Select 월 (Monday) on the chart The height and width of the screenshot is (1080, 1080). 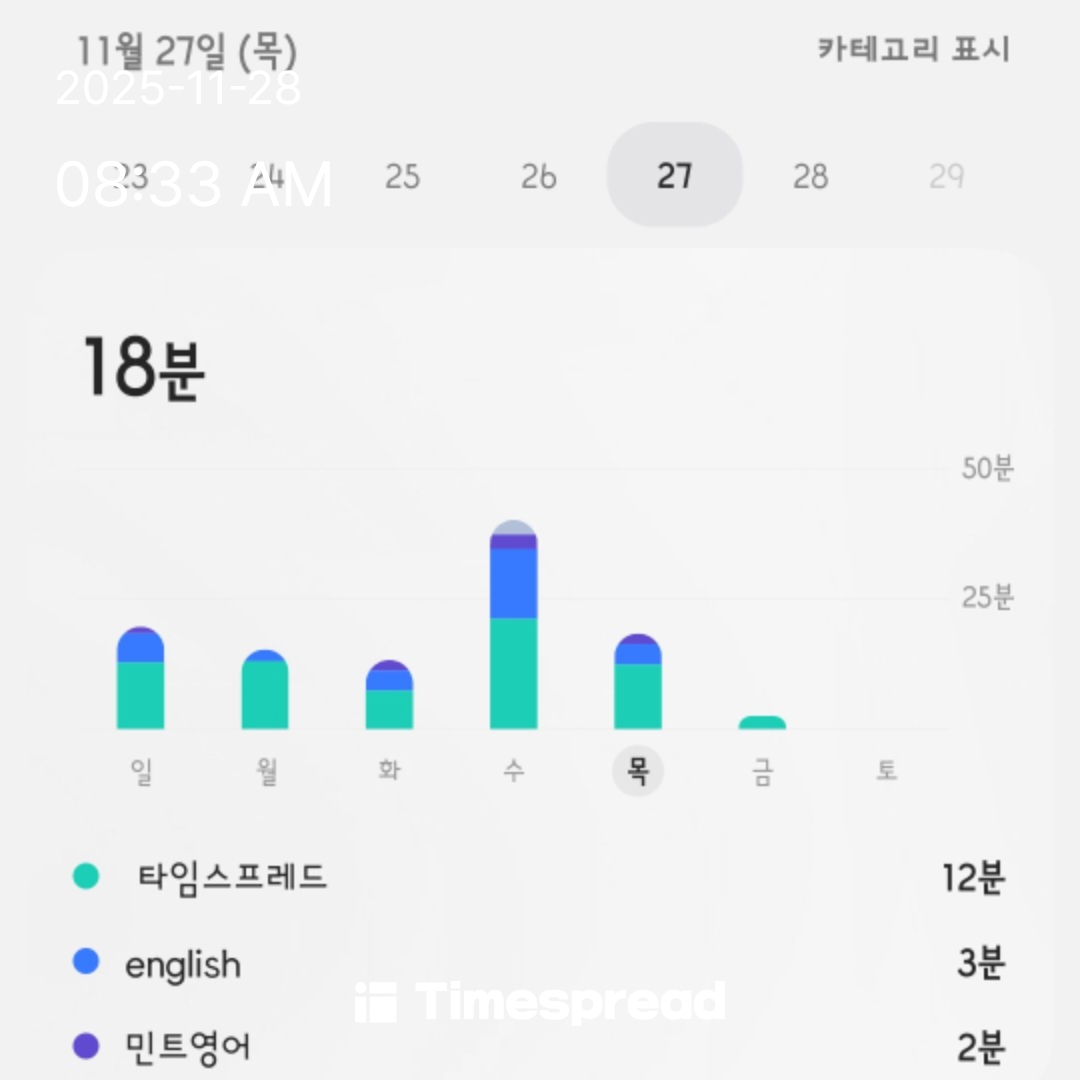coord(265,770)
